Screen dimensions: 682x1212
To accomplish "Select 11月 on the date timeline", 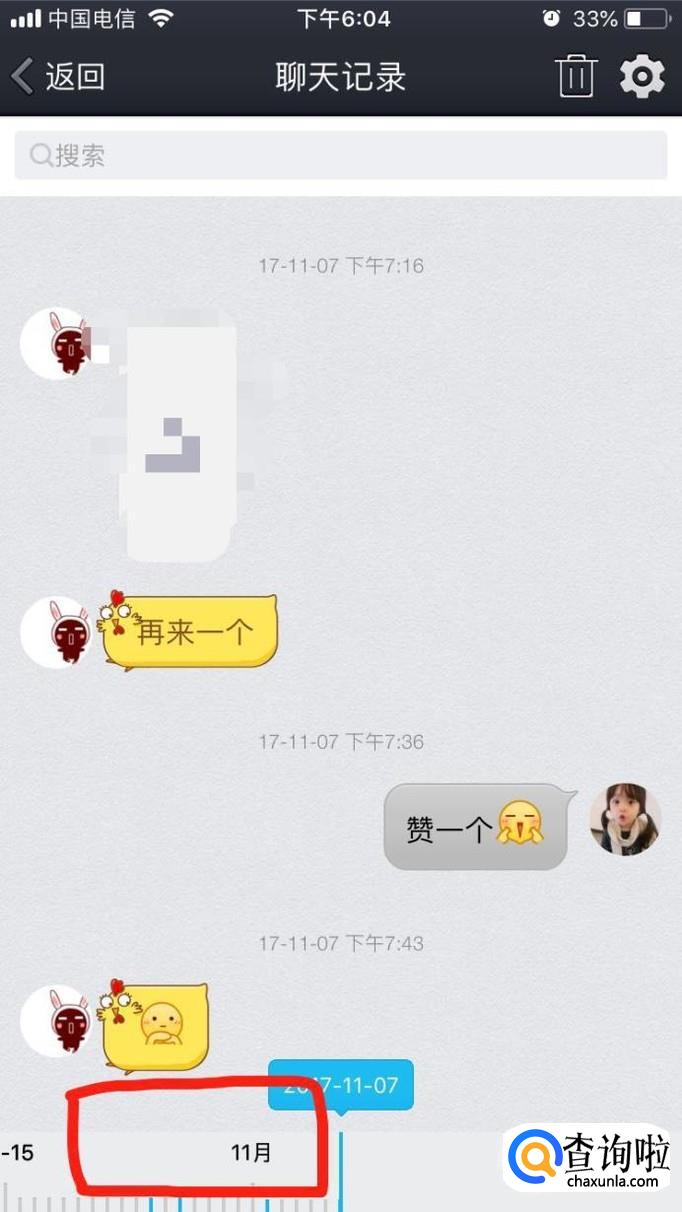I will [x=251, y=1153].
